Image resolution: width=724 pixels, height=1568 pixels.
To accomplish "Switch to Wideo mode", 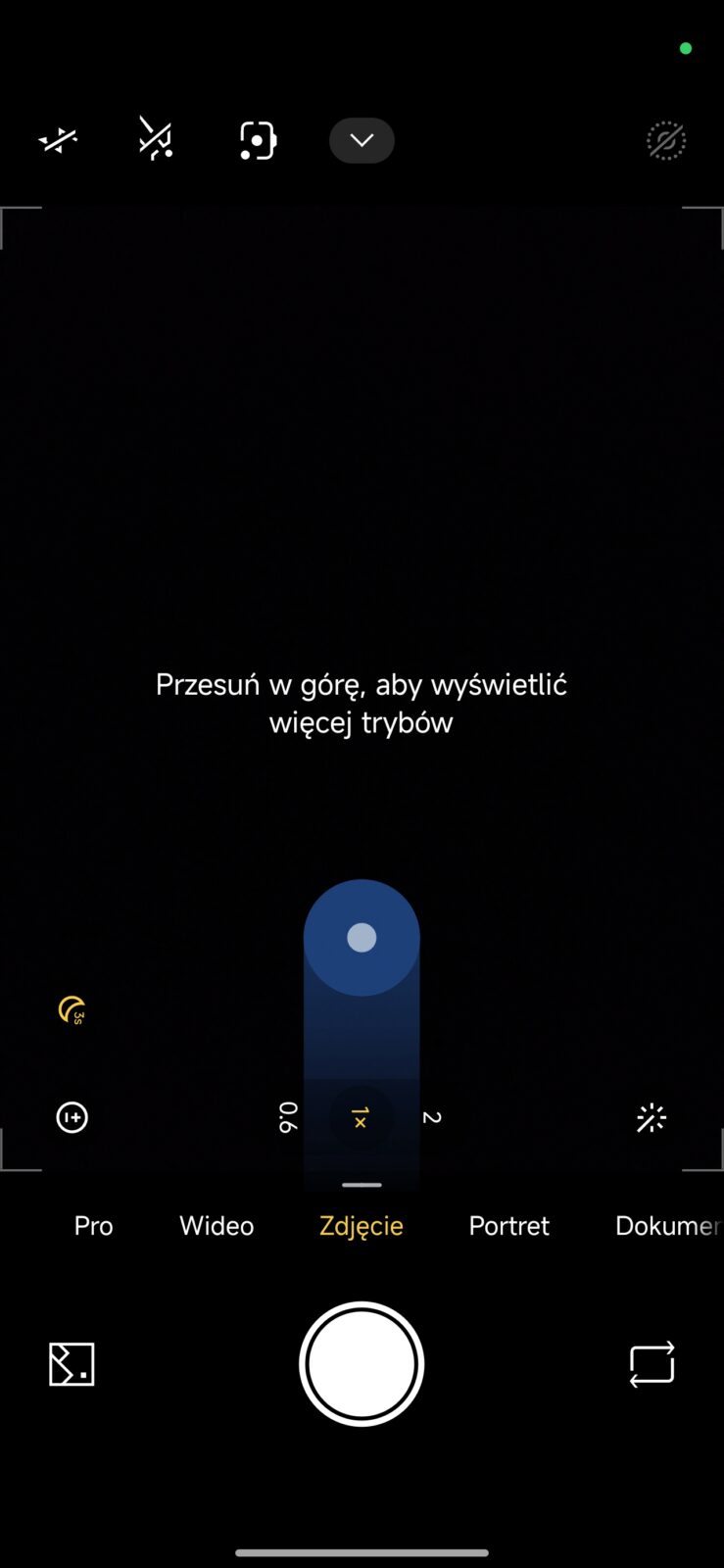I will pyautogui.click(x=217, y=1226).
